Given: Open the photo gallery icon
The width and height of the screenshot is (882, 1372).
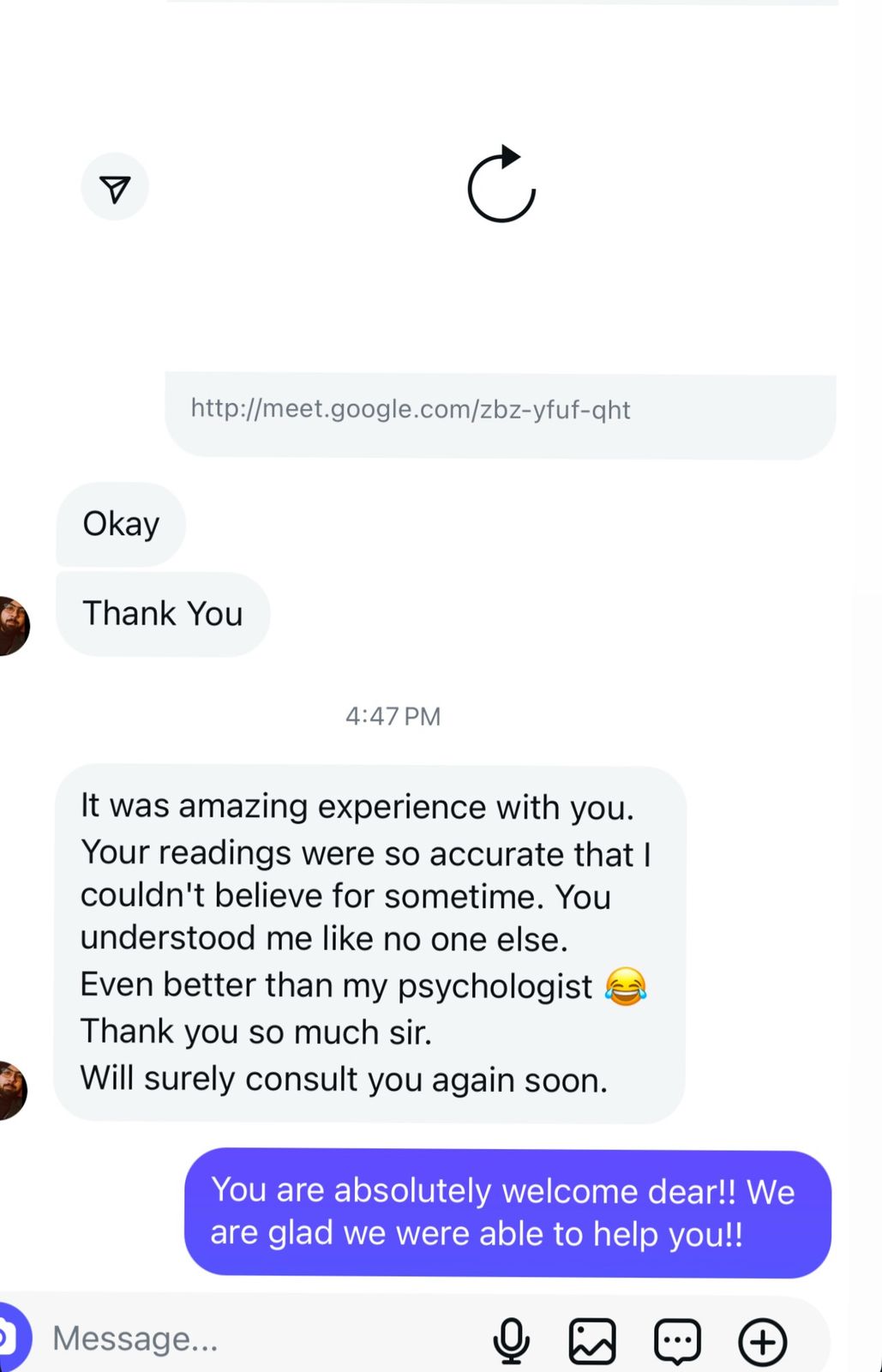Looking at the screenshot, I should click(x=594, y=1339).
